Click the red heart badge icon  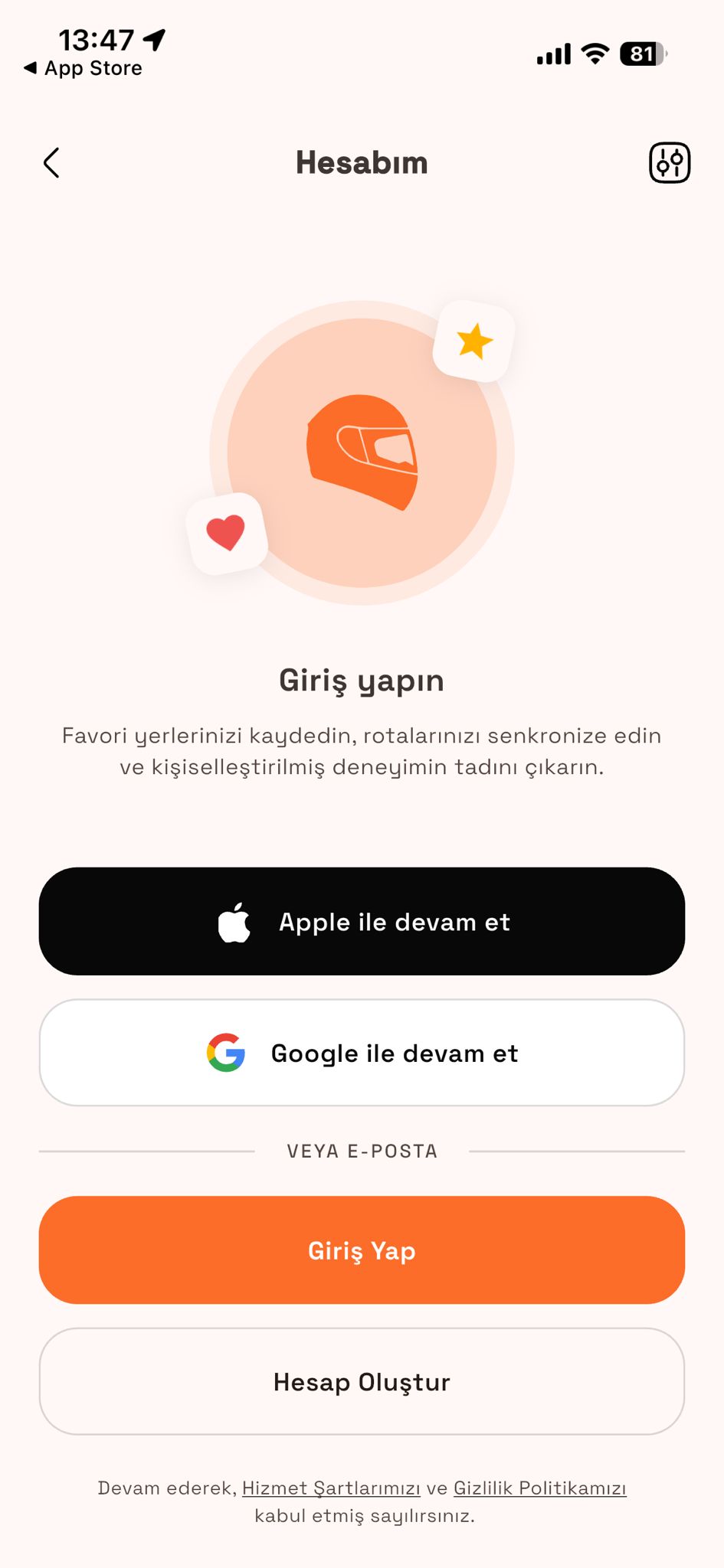(x=225, y=531)
